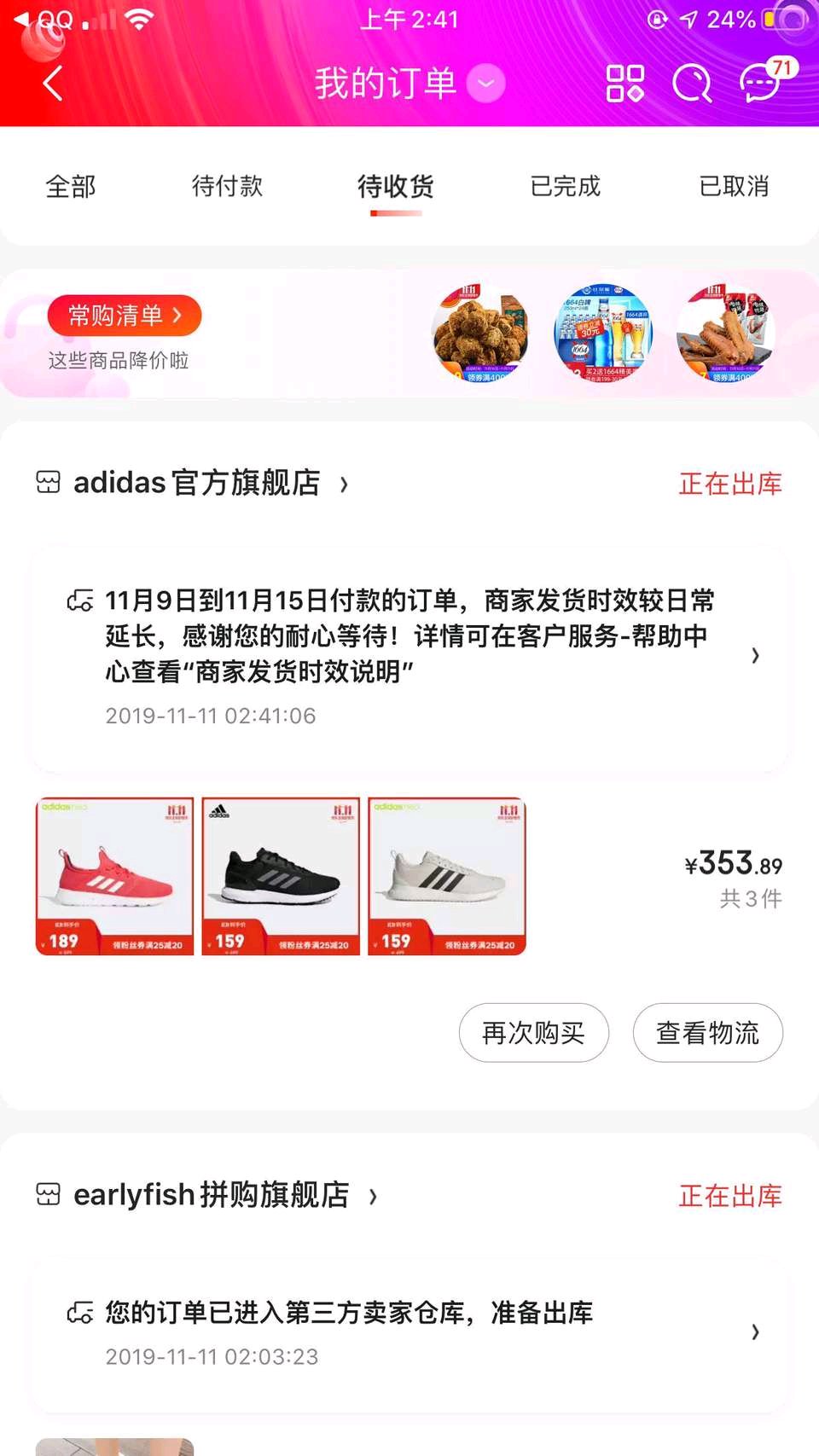The height and width of the screenshot is (1456, 819).
Task: Open the white adidas sneaker item
Action: coord(447,876)
